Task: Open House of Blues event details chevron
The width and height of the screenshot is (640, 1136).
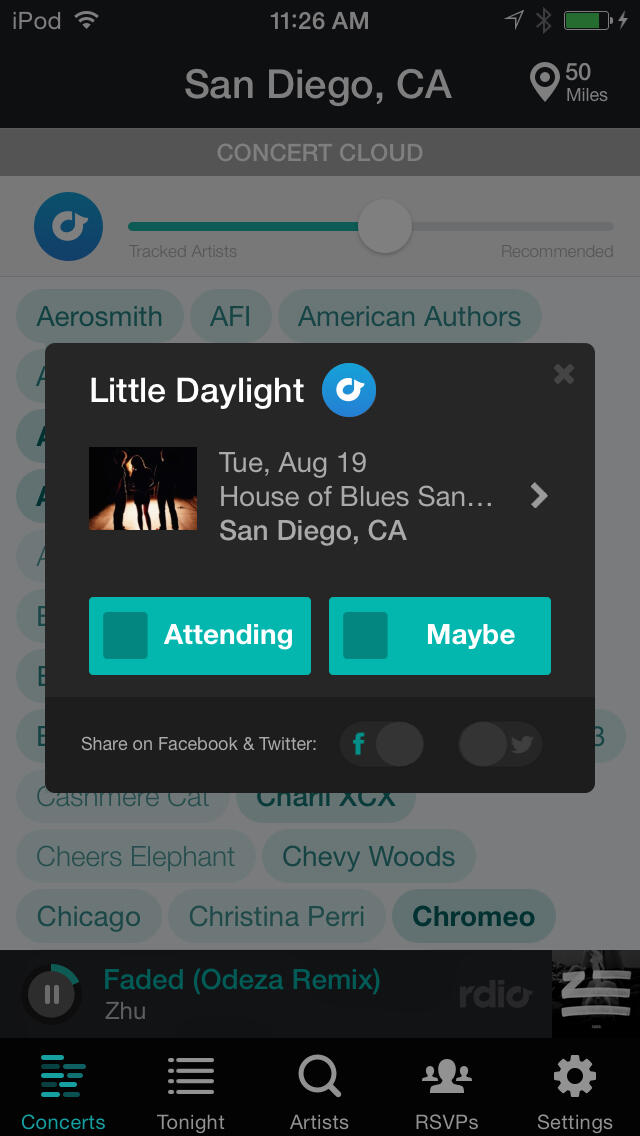Action: 539,496
